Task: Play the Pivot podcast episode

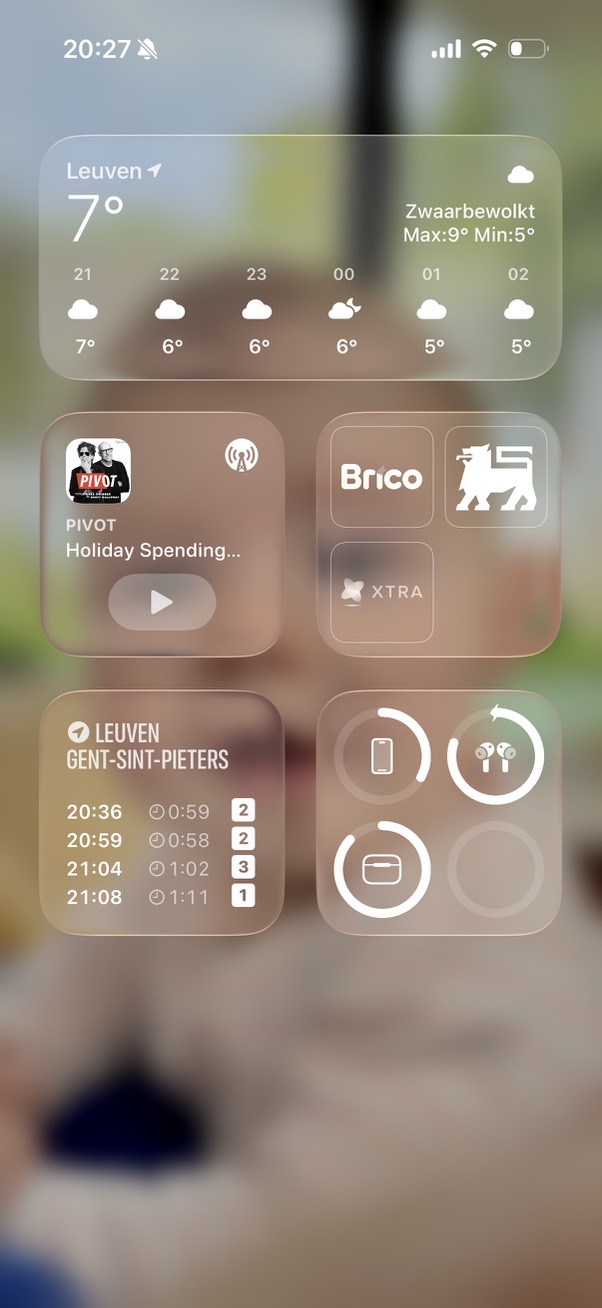Action: pyautogui.click(x=162, y=602)
